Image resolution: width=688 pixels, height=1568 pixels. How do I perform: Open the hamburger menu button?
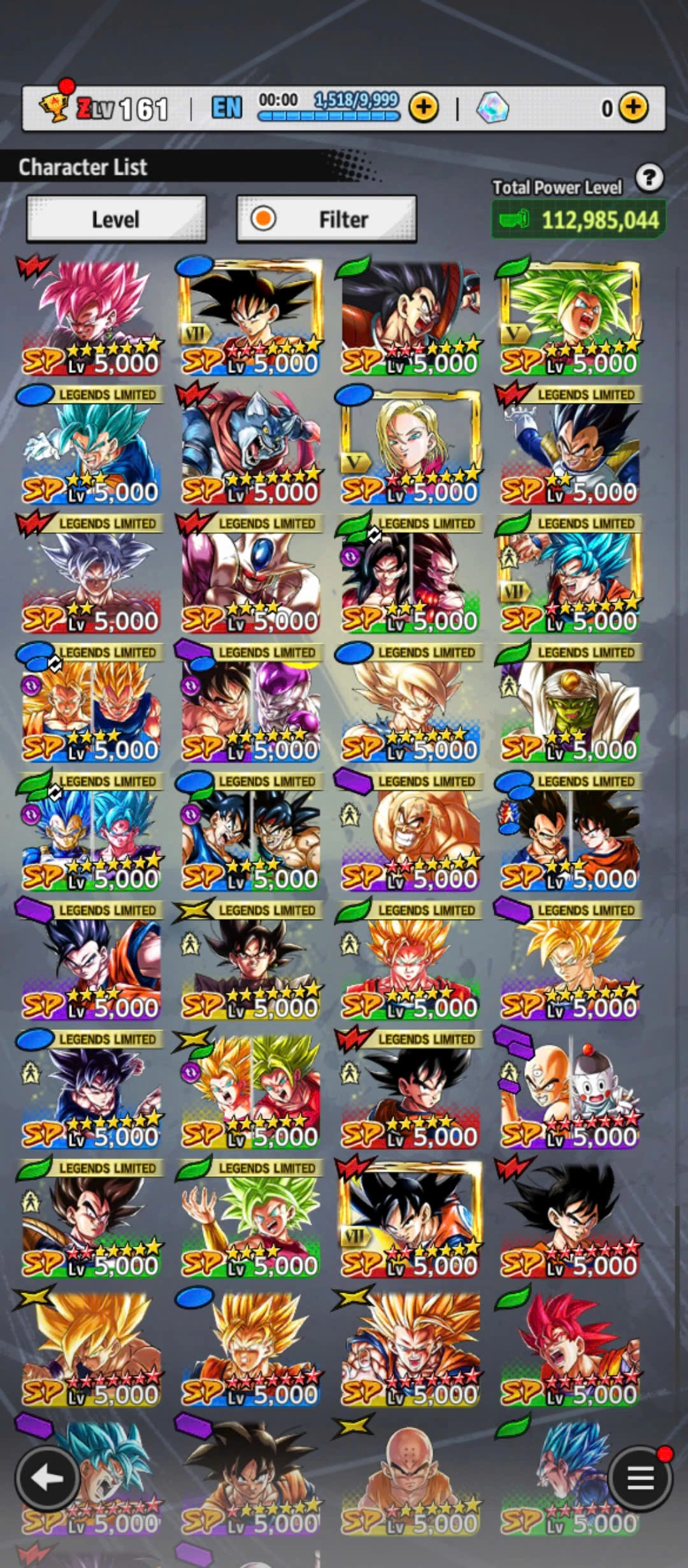(x=640, y=1477)
